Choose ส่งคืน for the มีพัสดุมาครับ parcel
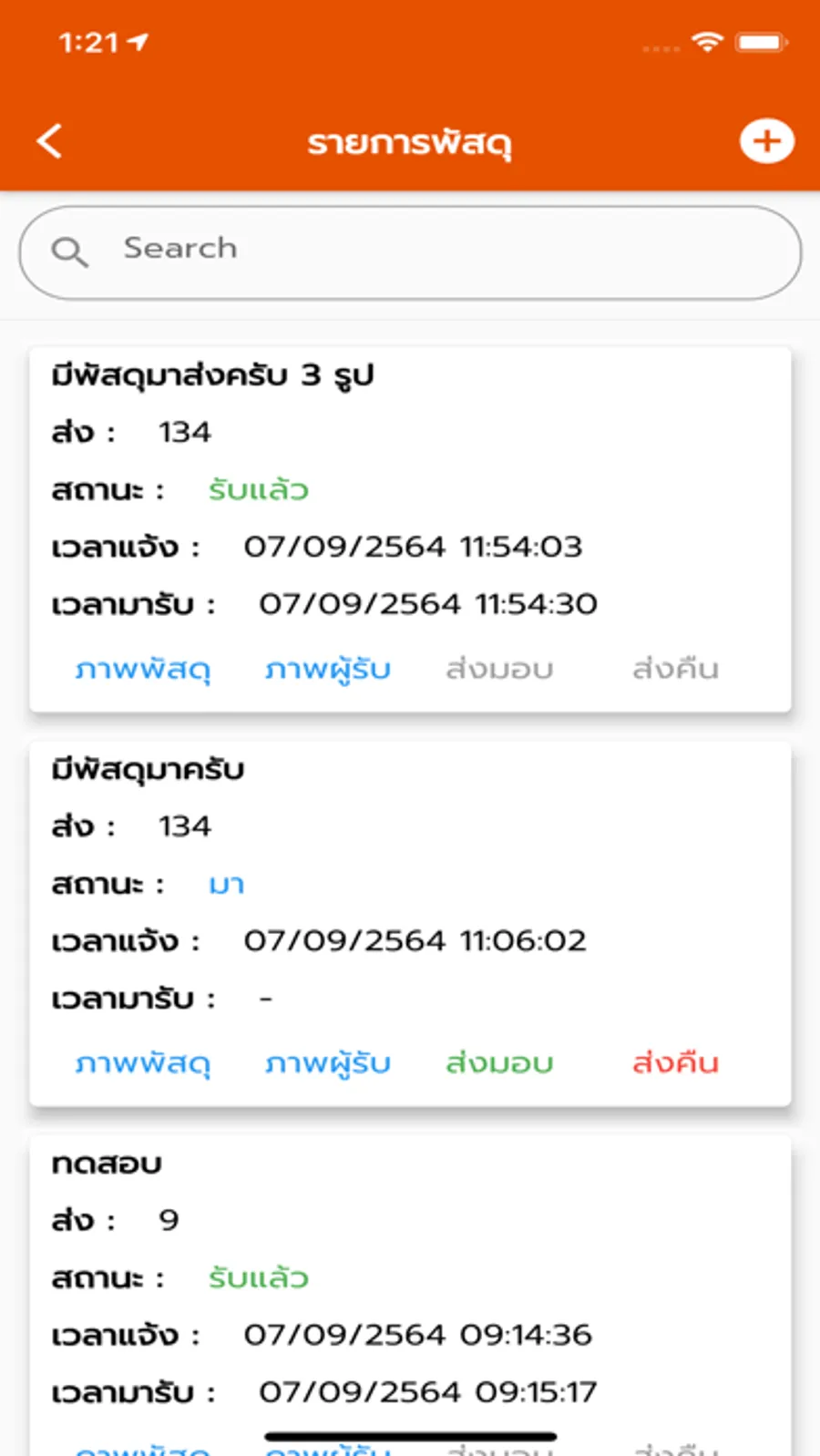The width and height of the screenshot is (820, 1456). pyautogui.click(x=675, y=1063)
